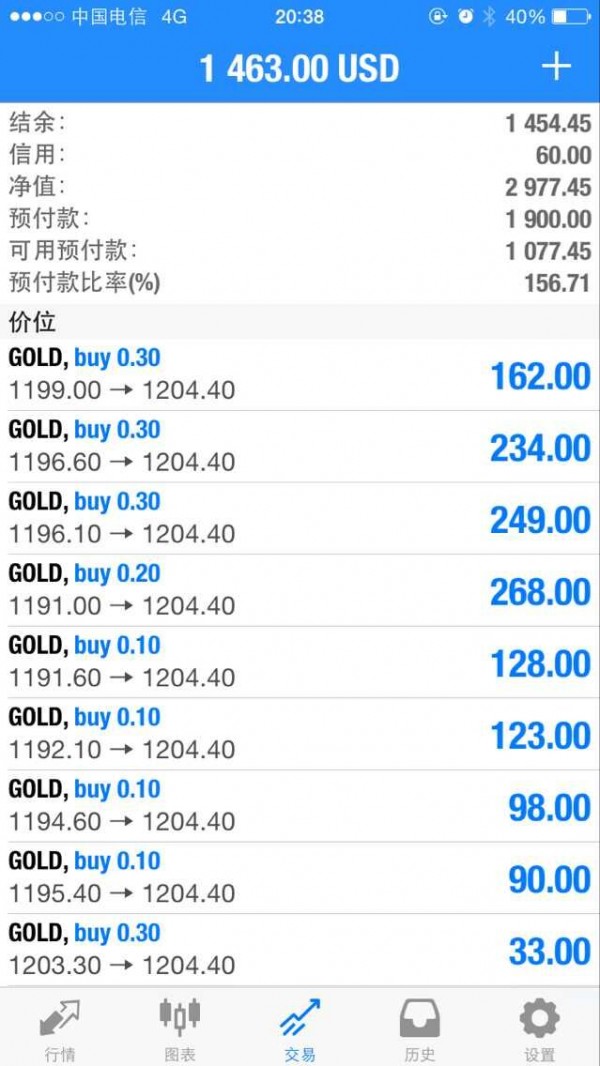Open GOLD position opened at 1192.10
The width and height of the screenshot is (600, 1066).
tap(300, 734)
